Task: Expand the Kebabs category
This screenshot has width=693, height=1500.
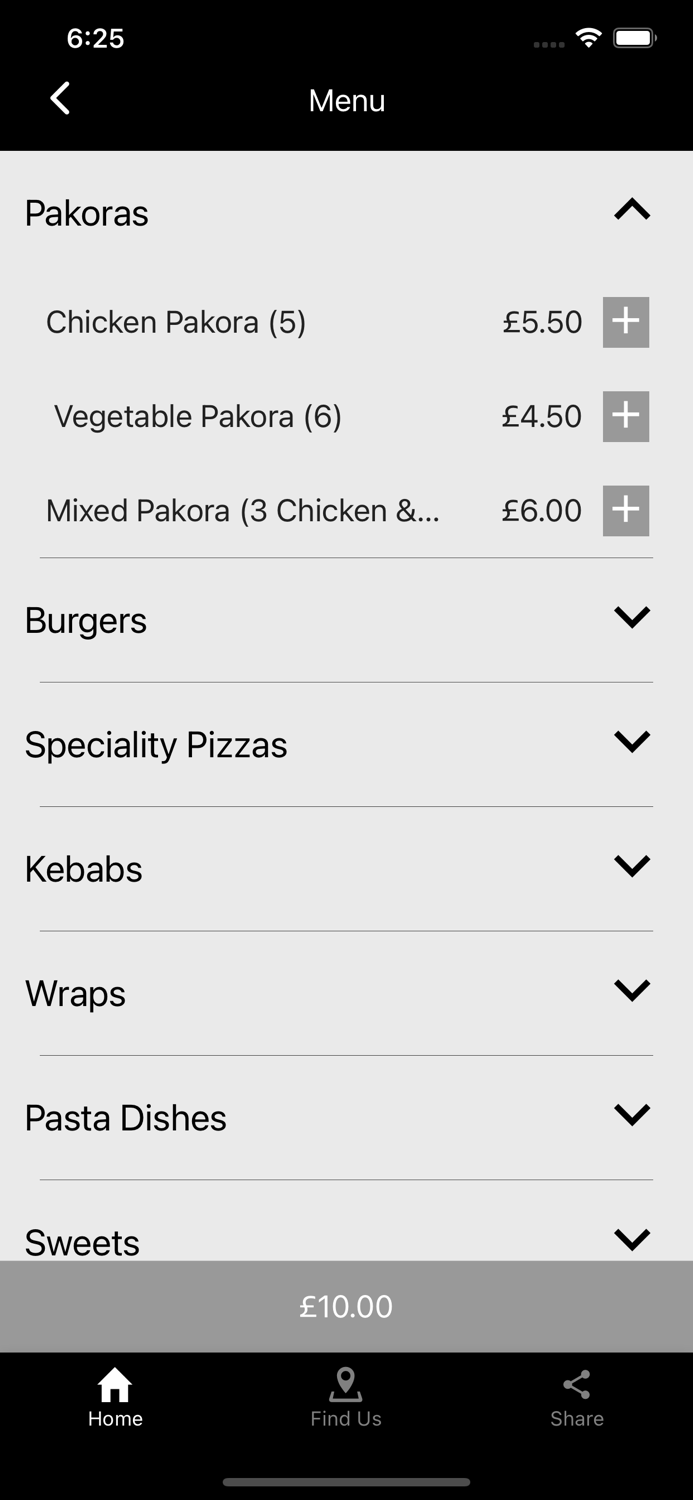Action: [632, 866]
